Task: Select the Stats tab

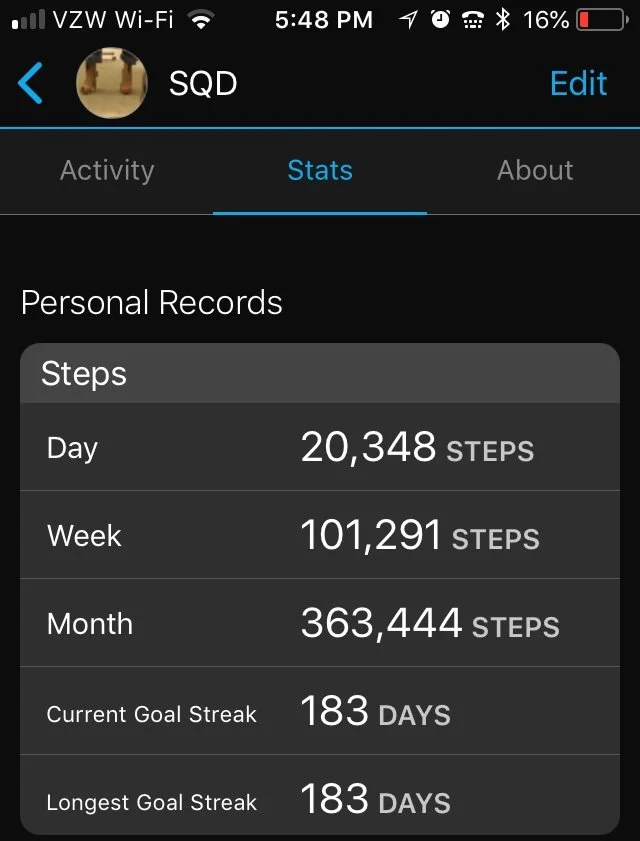Action: click(320, 171)
